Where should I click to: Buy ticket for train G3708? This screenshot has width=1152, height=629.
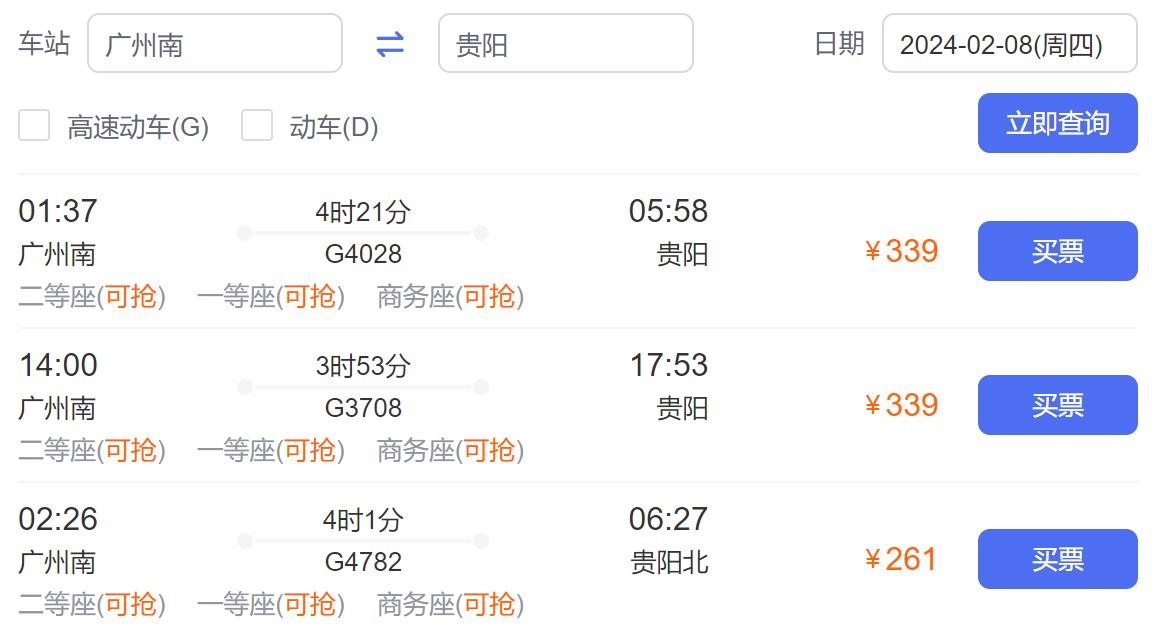tap(1057, 405)
